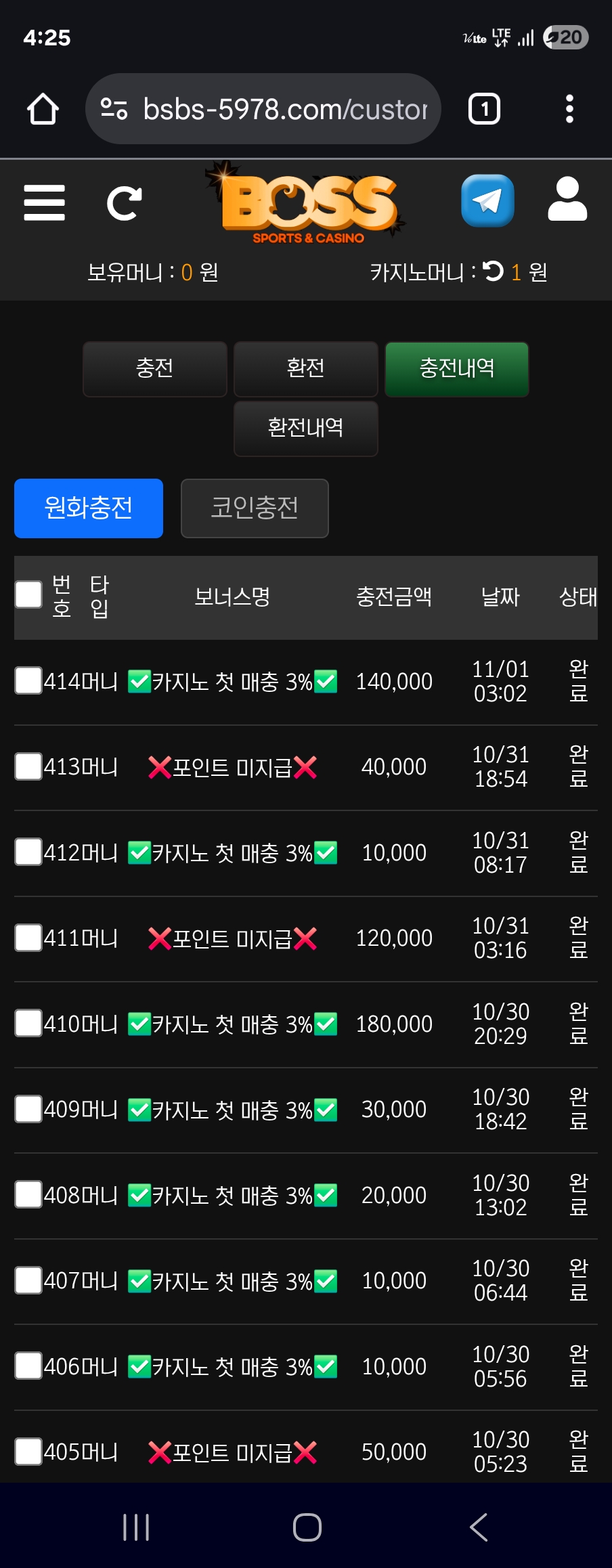Tap the page refresh icon

click(x=125, y=202)
